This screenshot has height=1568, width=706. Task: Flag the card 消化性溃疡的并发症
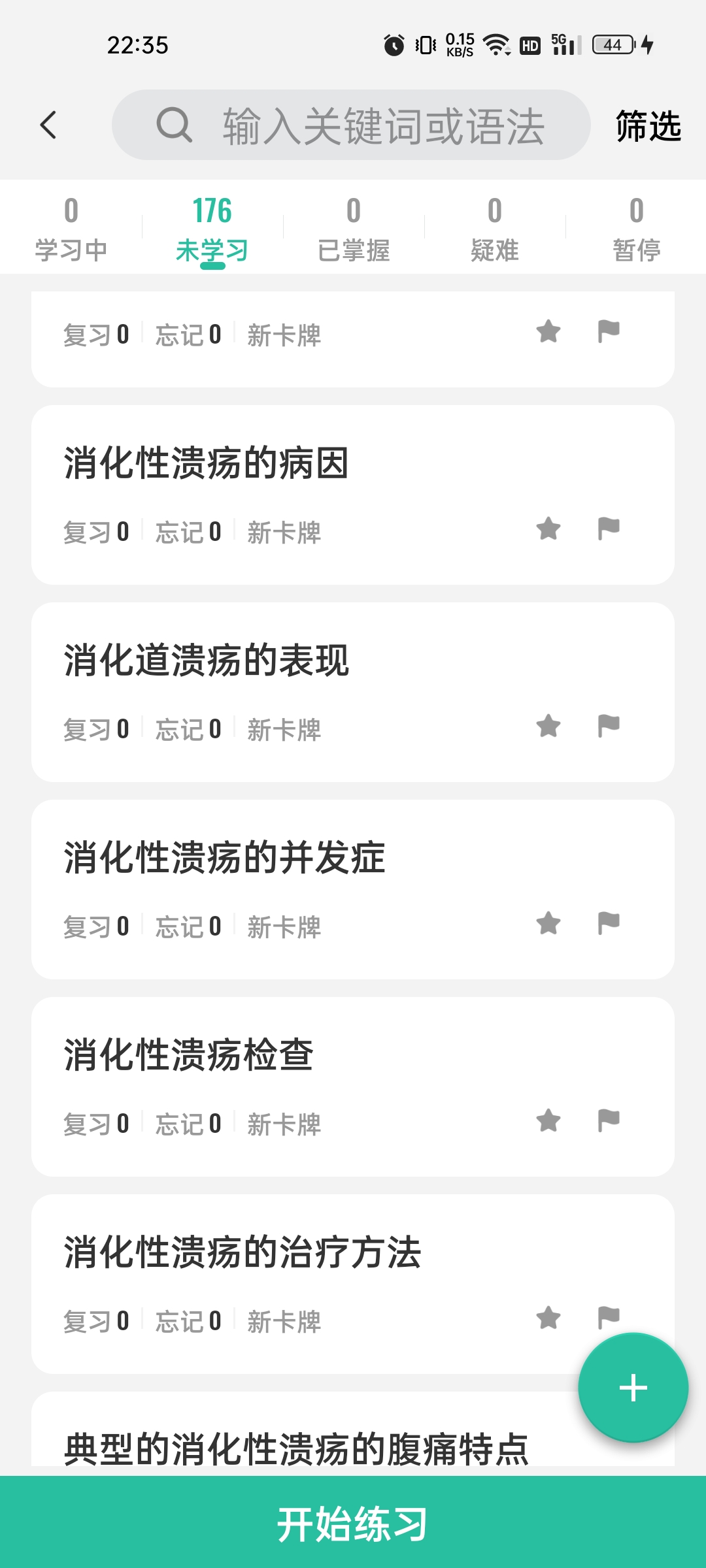click(609, 923)
